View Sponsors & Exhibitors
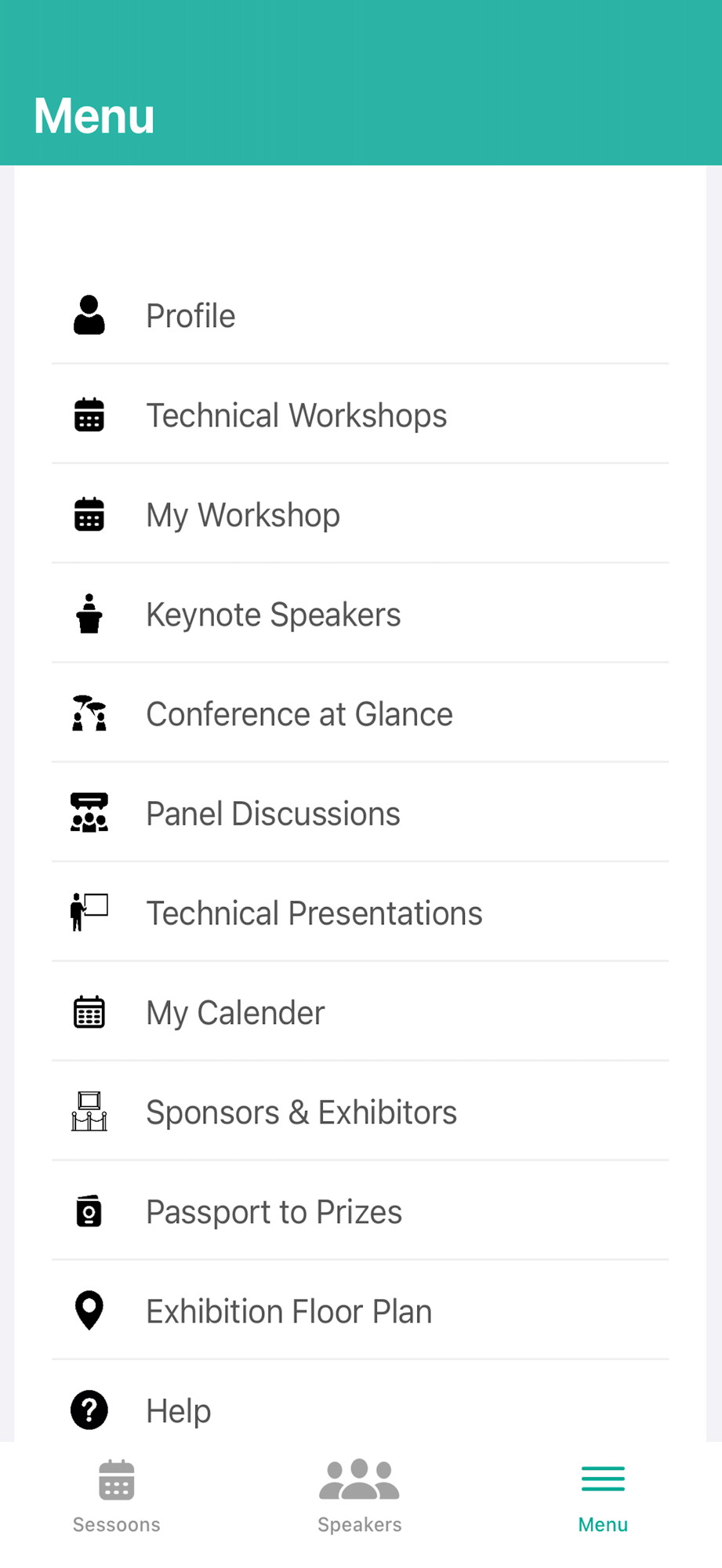The height and width of the screenshot is (1568, 722). click(360, 1112)
